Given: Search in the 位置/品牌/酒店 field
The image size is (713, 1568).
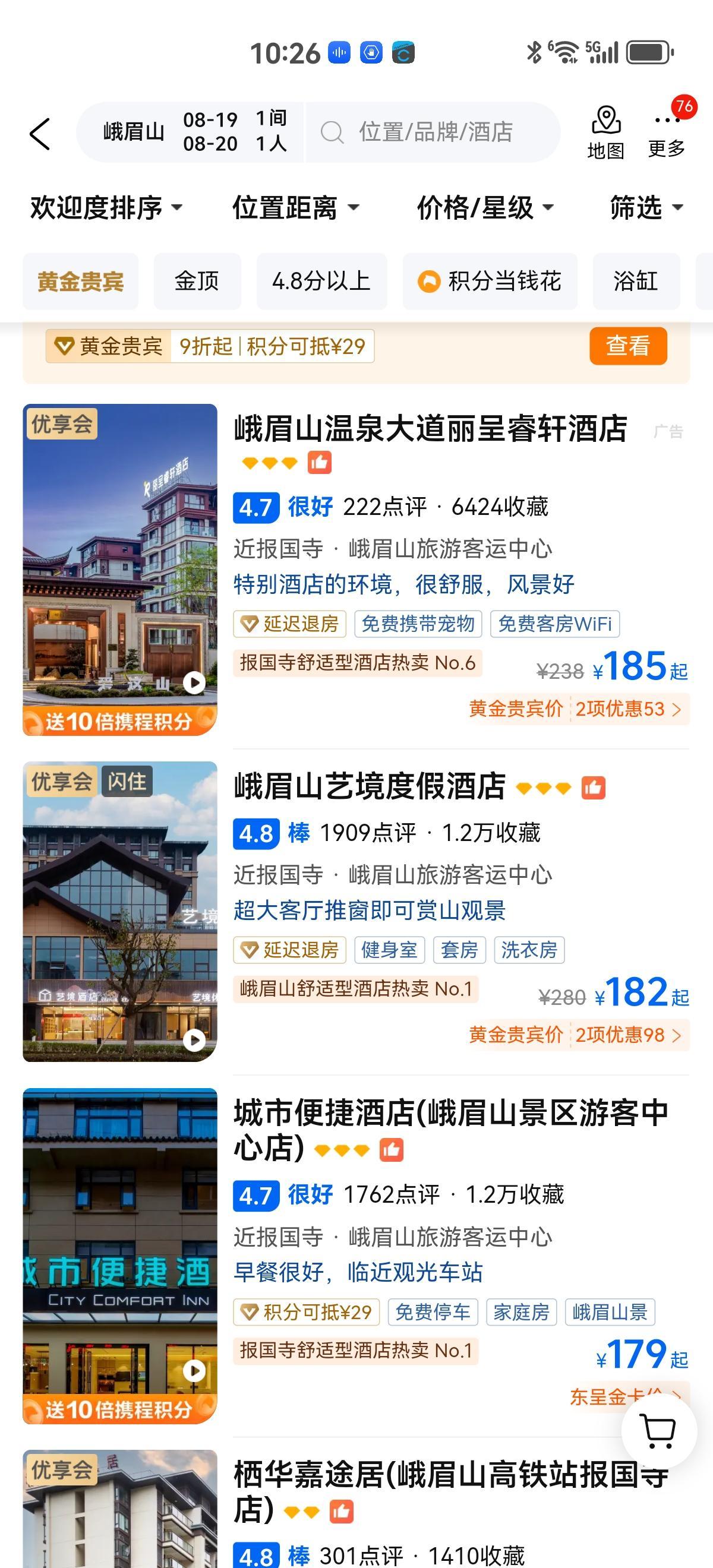Looking at the screenshot, I should 435,132.
